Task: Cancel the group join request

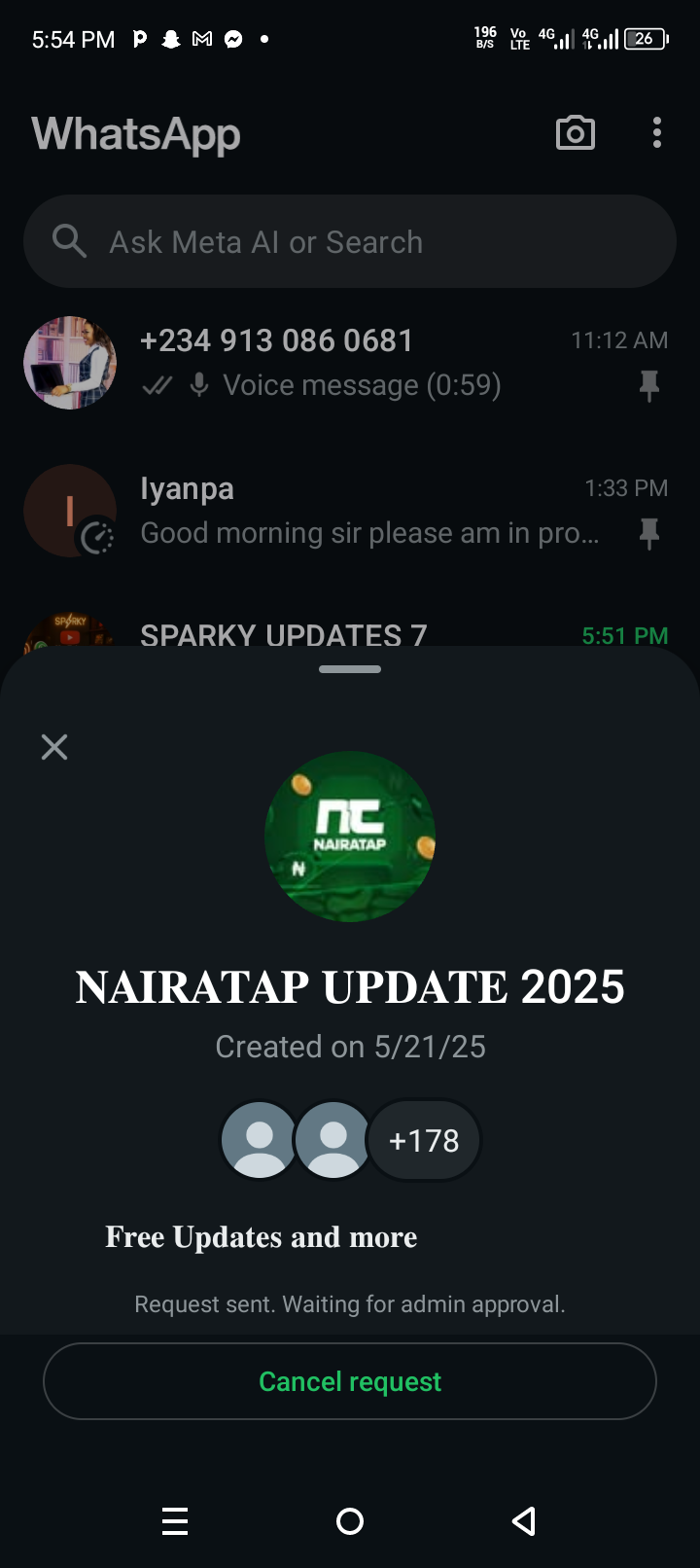Action: coord(350,1381)
